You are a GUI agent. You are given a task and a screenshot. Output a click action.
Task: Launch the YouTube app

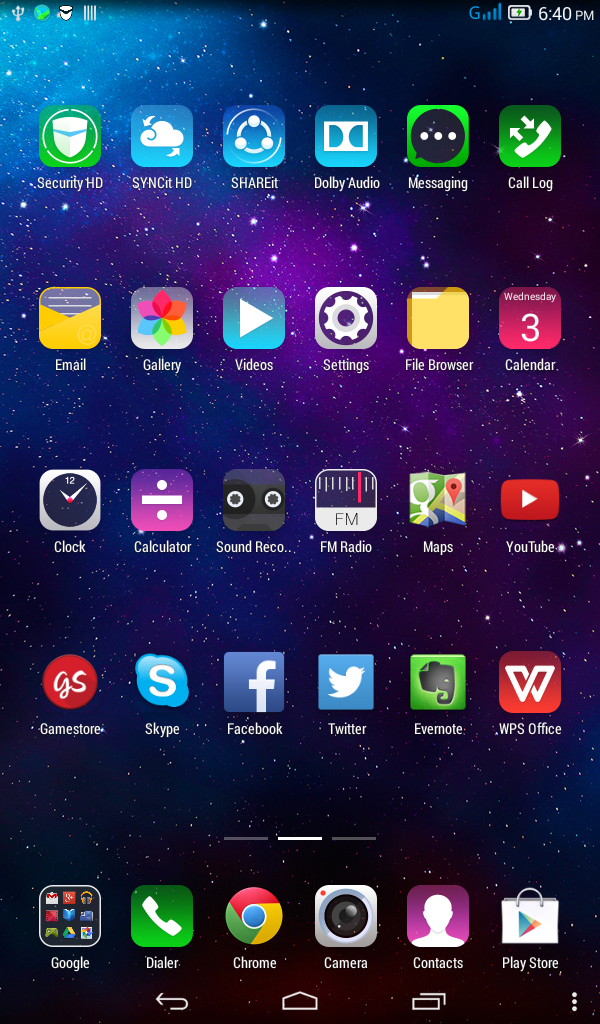click(530, 500)
